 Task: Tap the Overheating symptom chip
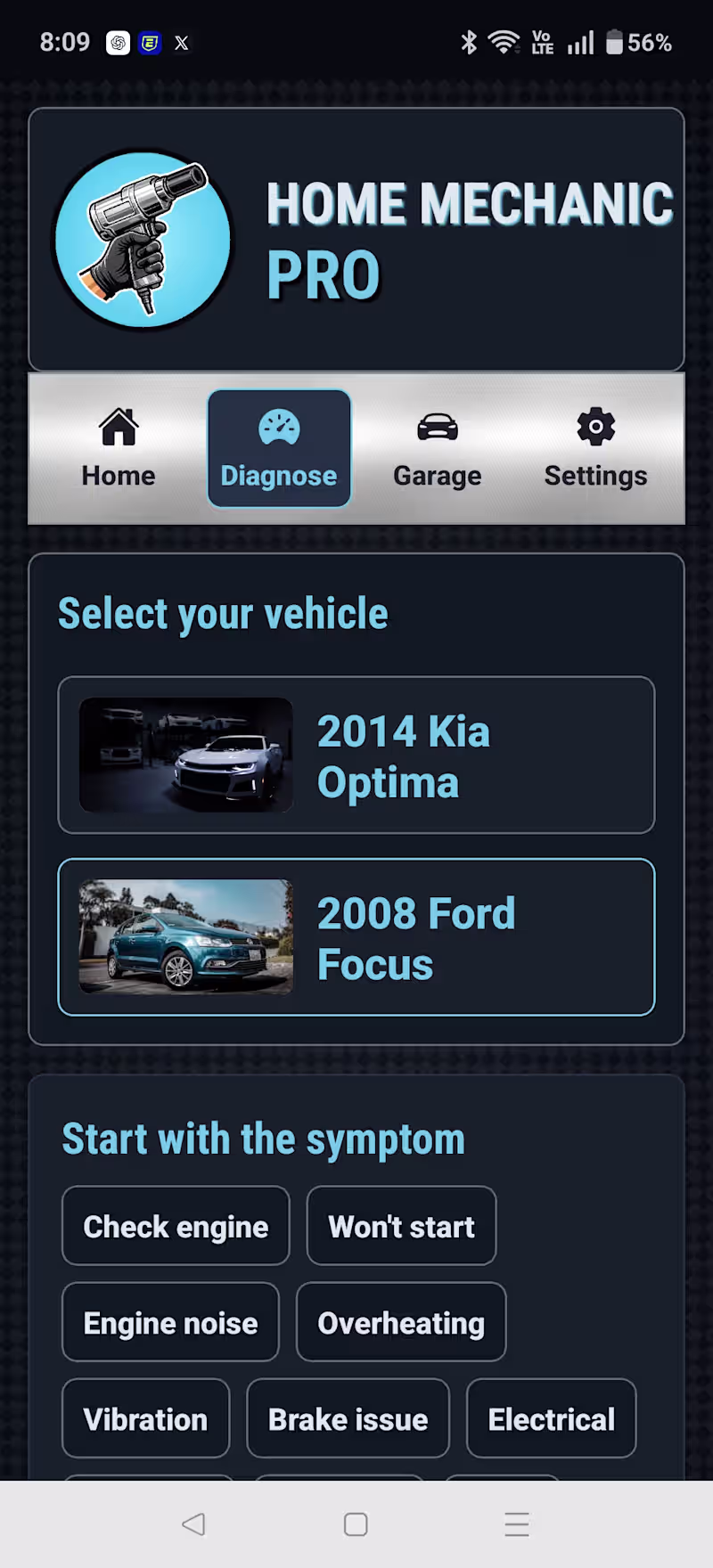[x=401, y=1322]
